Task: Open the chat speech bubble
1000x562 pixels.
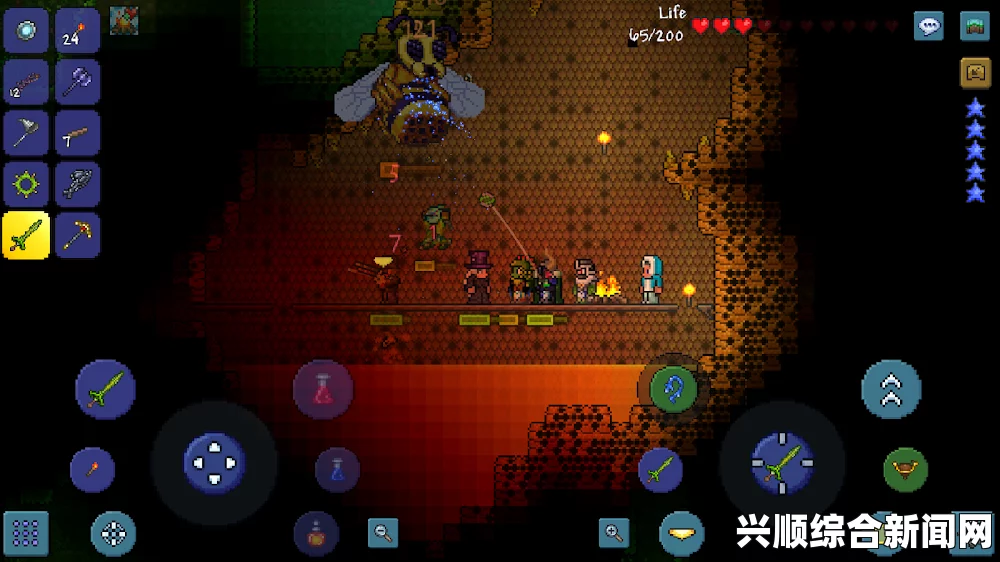Action: pos(929,26)
